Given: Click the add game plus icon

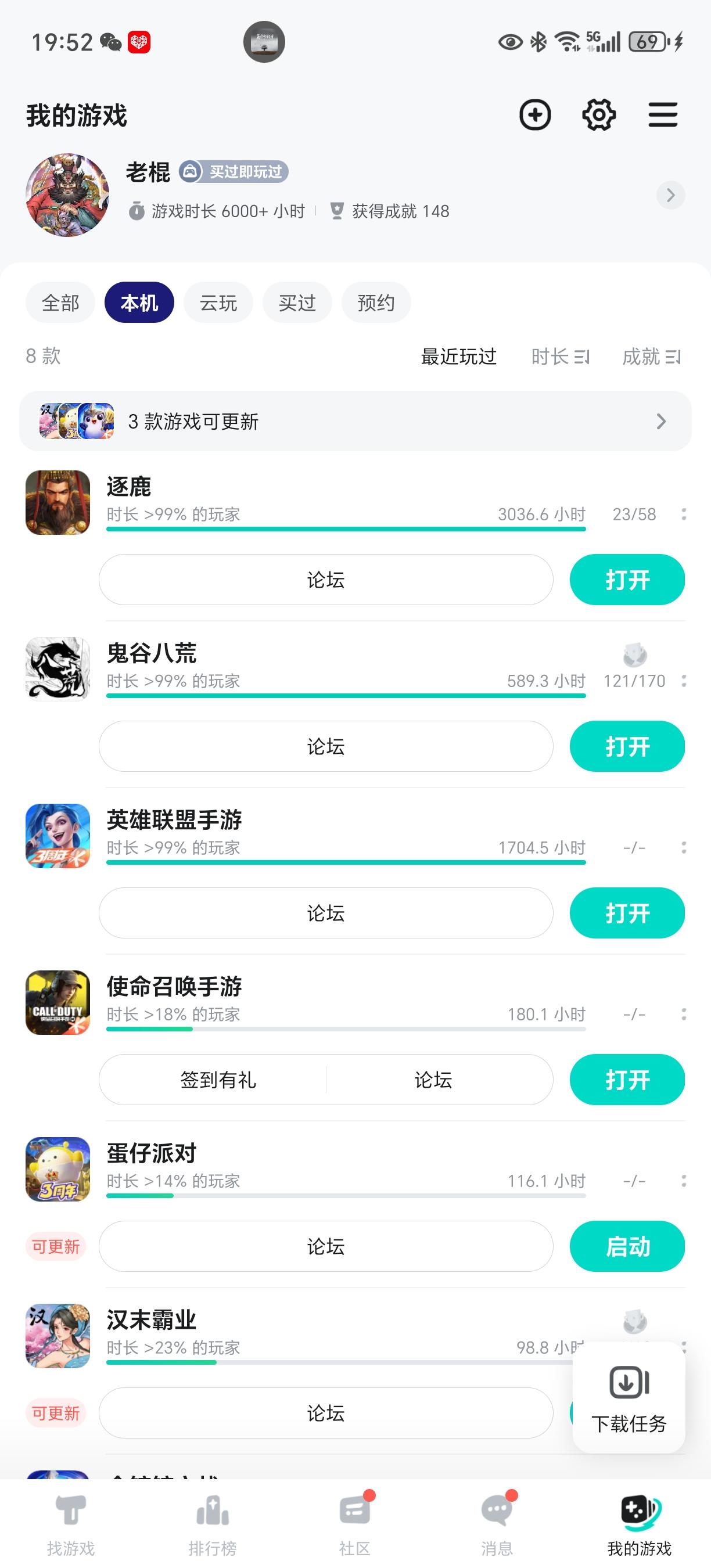Looking at the screenshot, I should pos(534,114).
